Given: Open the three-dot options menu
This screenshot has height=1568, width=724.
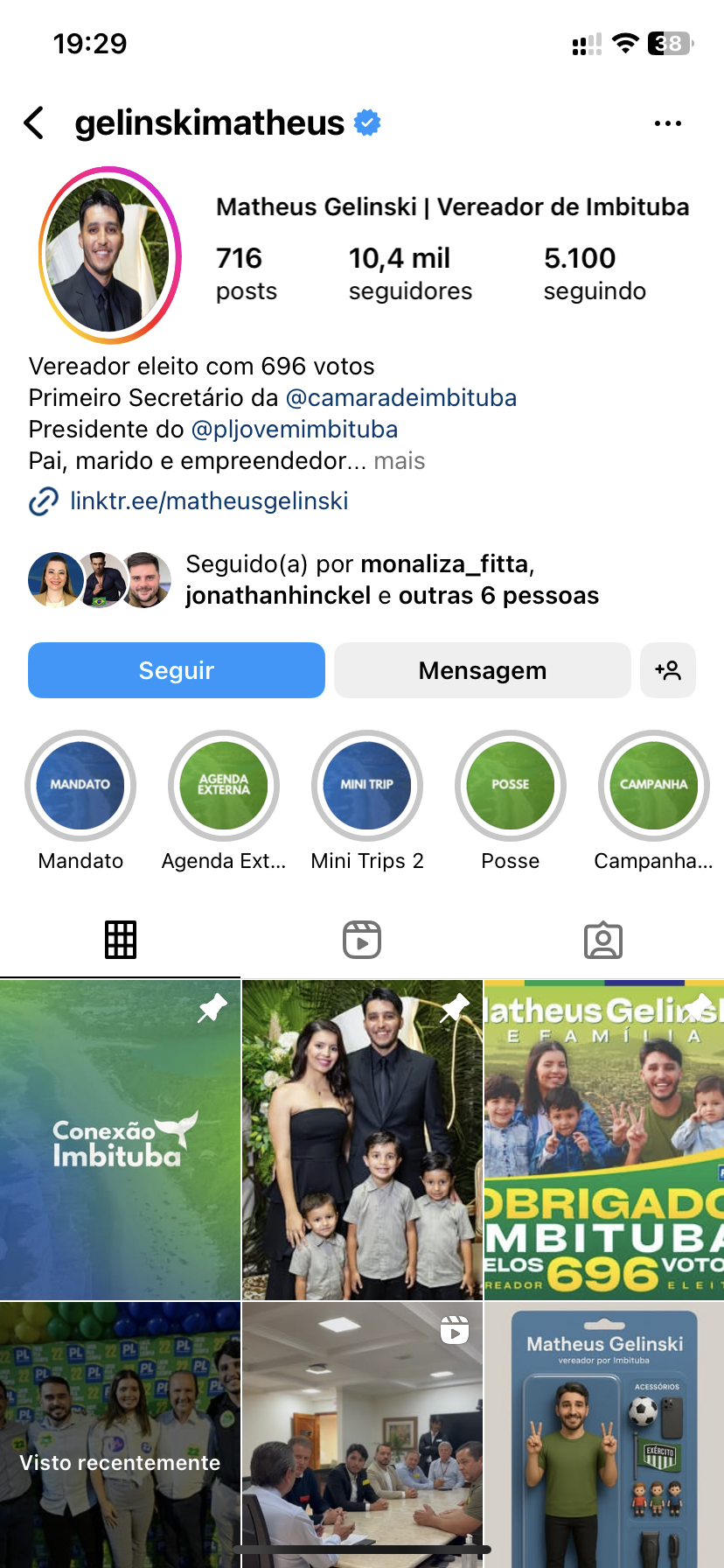Looking at the screenshot, I should pos(667,123).
